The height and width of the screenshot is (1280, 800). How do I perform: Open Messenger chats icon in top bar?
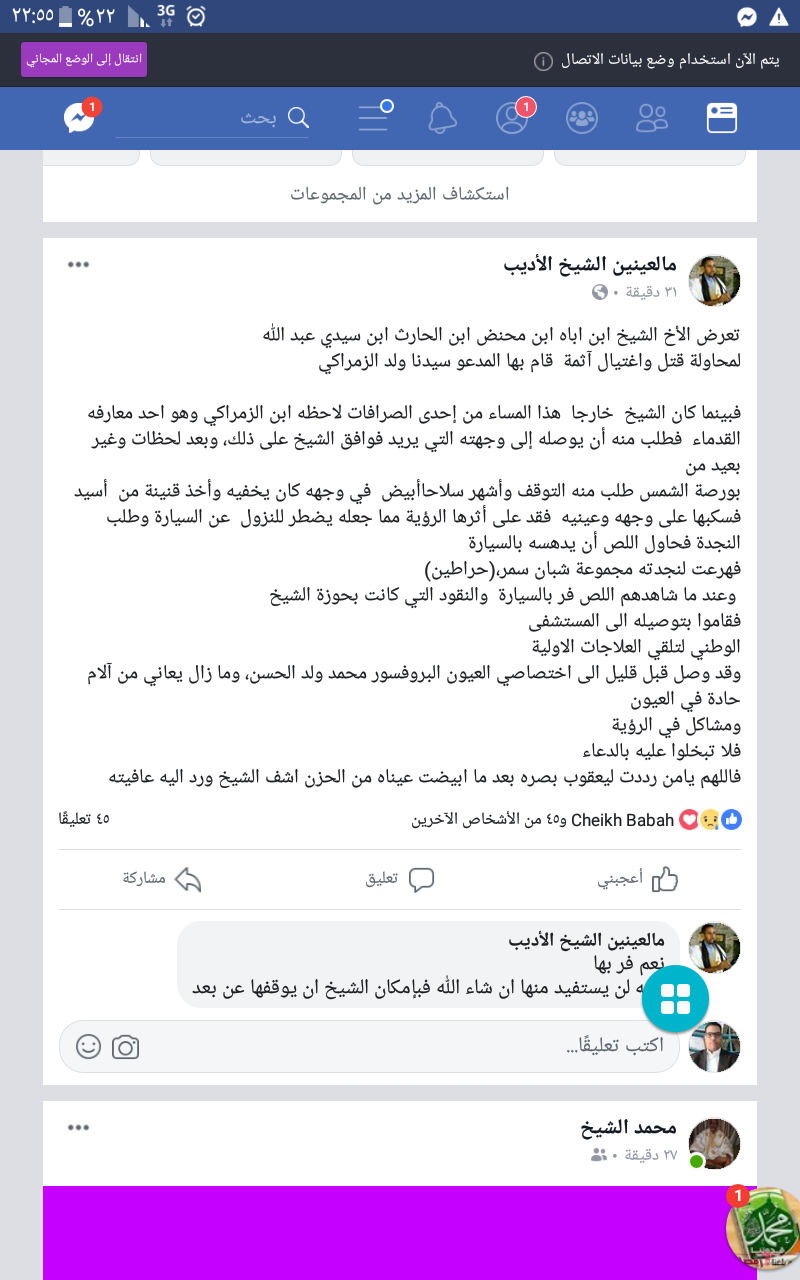pyautogui.click(x=80, y=118)
